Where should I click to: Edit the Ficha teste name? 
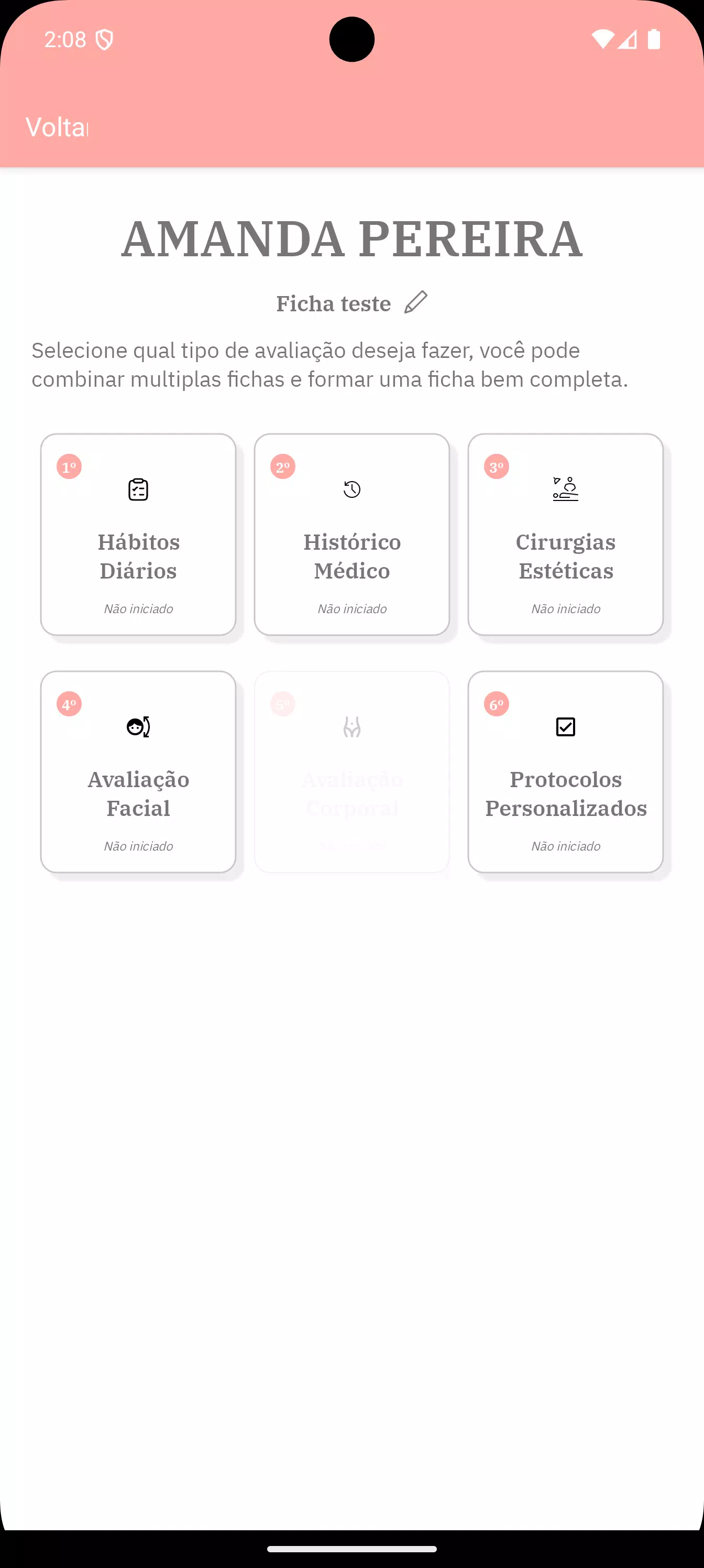(416, 302)
